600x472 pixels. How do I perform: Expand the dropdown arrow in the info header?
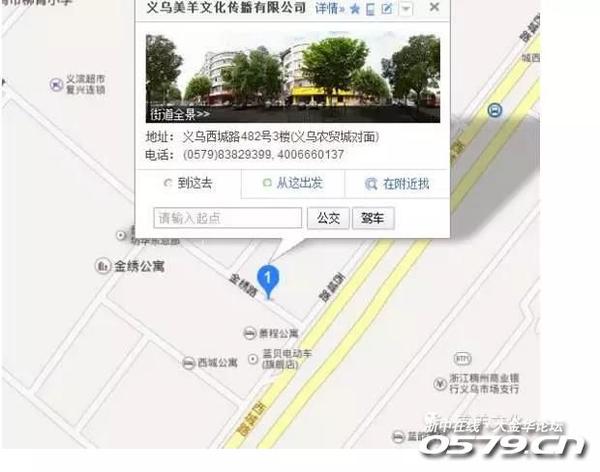pyautogui.click(x=404, y=9)
